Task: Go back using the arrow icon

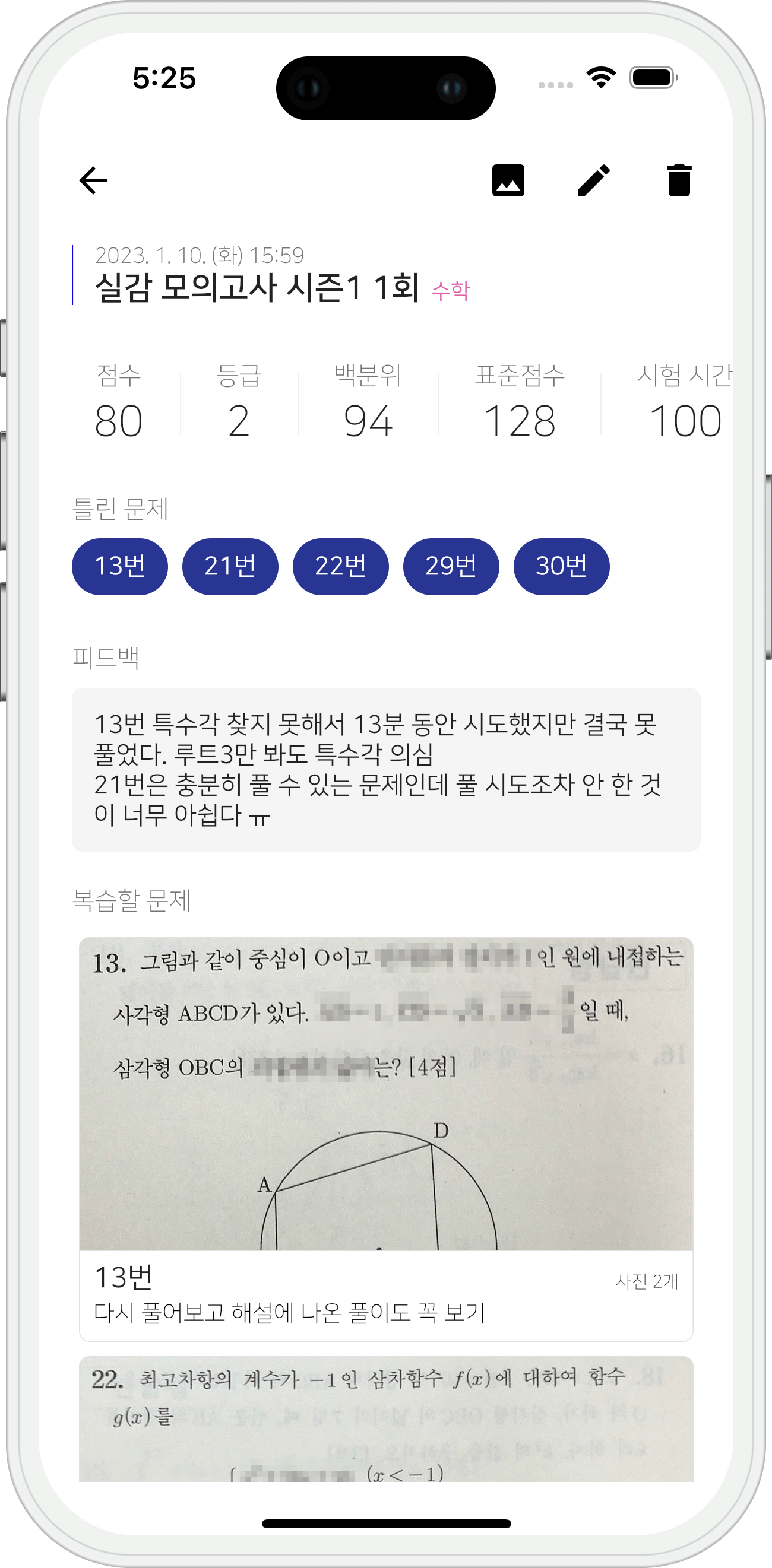Action: click(x=93, y=180)
